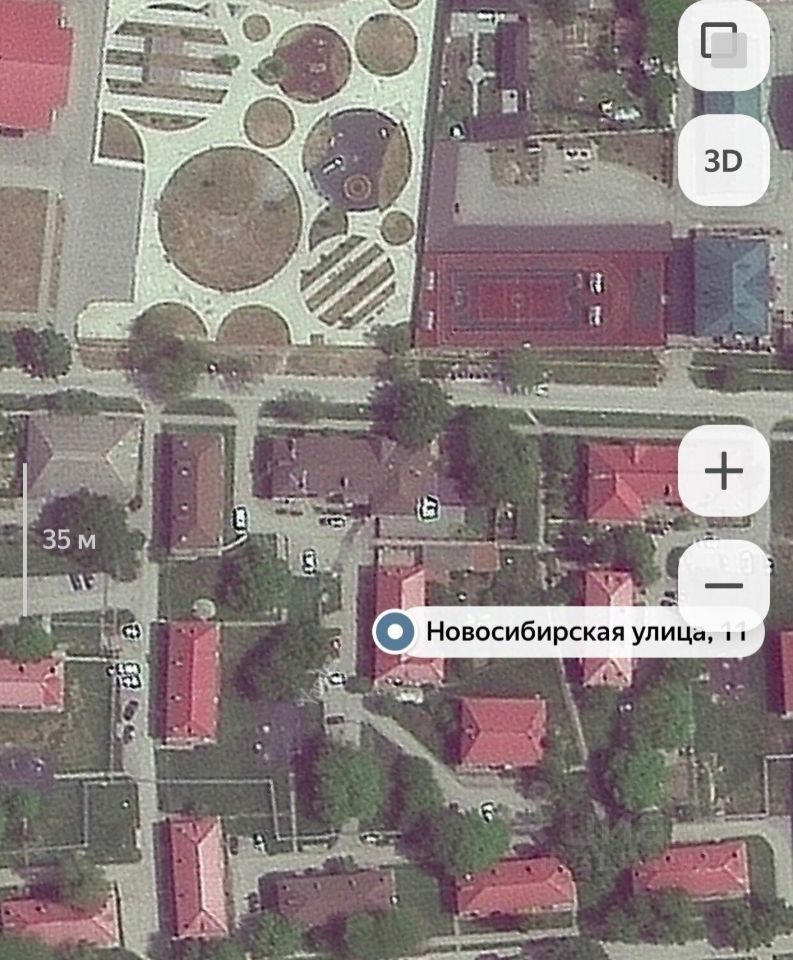Zoom in with the plus button
Image resolution: width=793 pixels, height=960 pixels.
point(723,471)
